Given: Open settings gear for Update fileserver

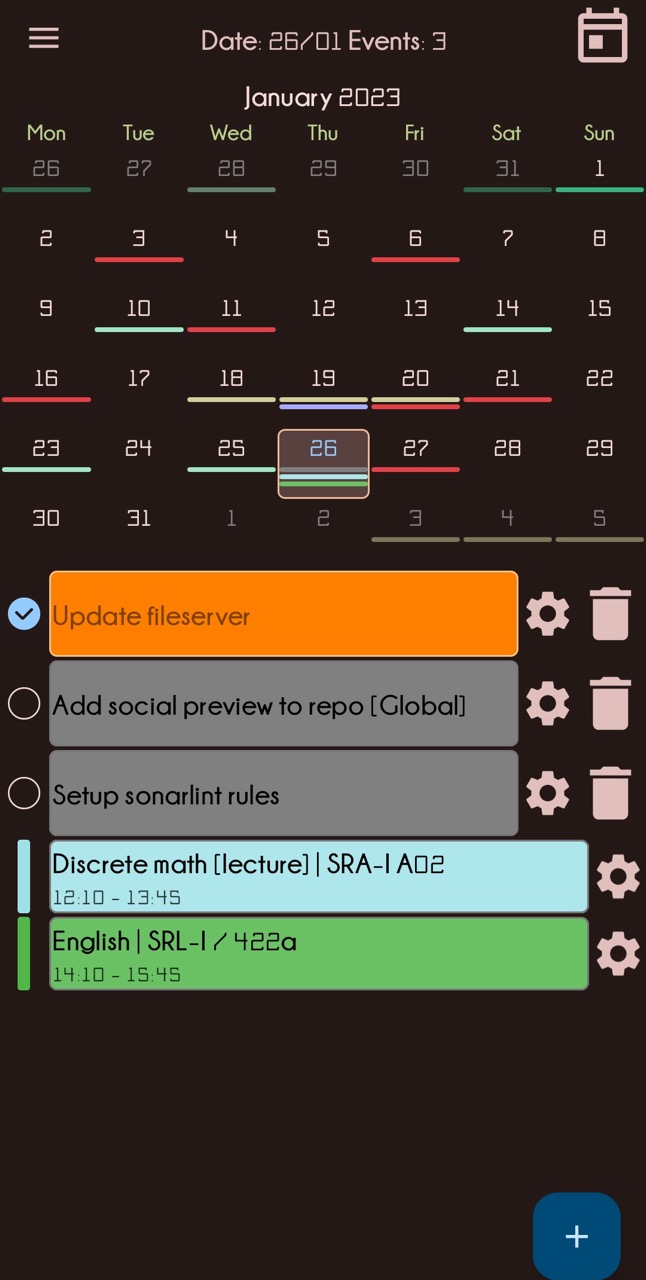Looking at the screenshot, I should pos(548,614).
